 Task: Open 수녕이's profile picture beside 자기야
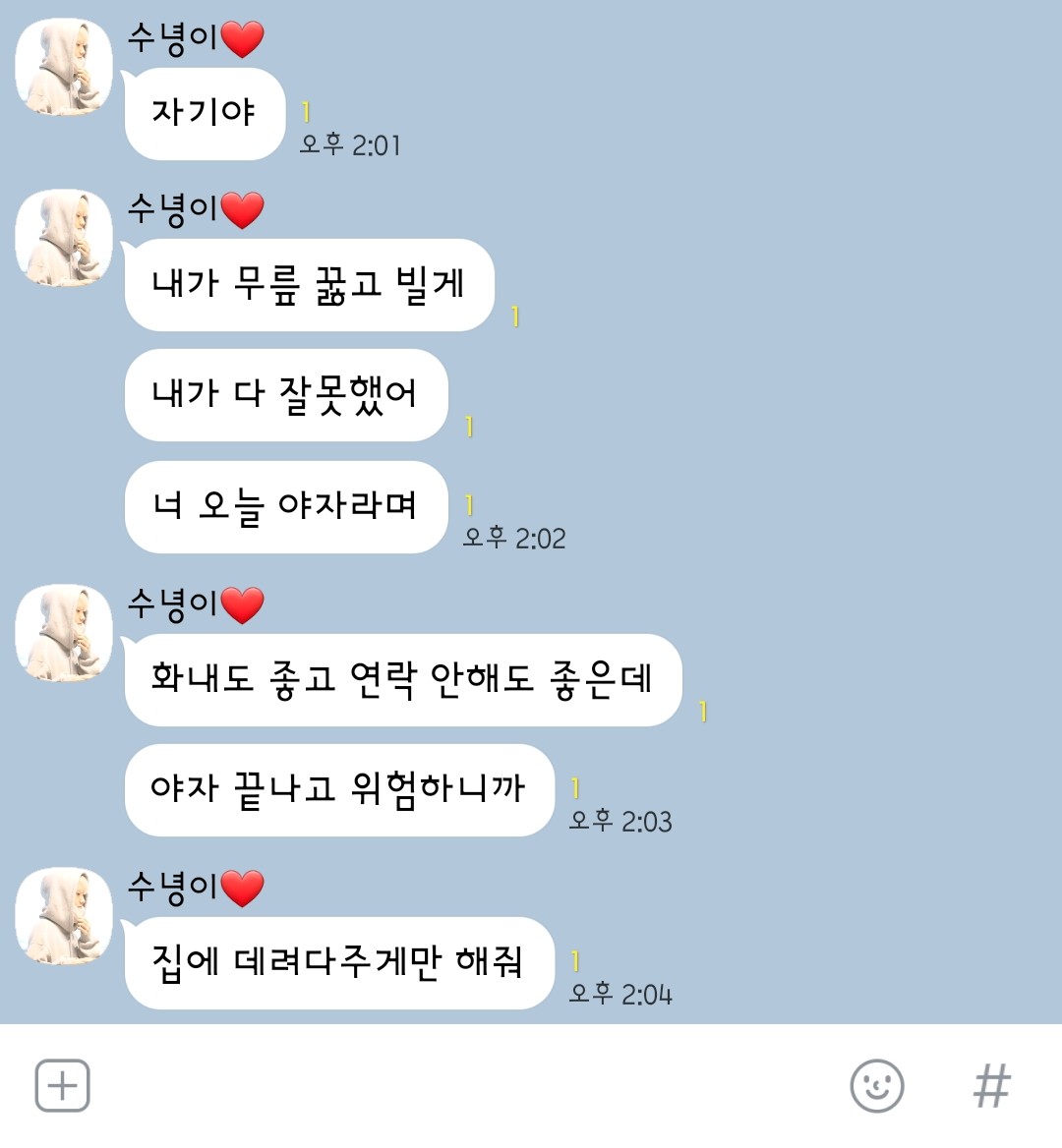click(64, 67)
